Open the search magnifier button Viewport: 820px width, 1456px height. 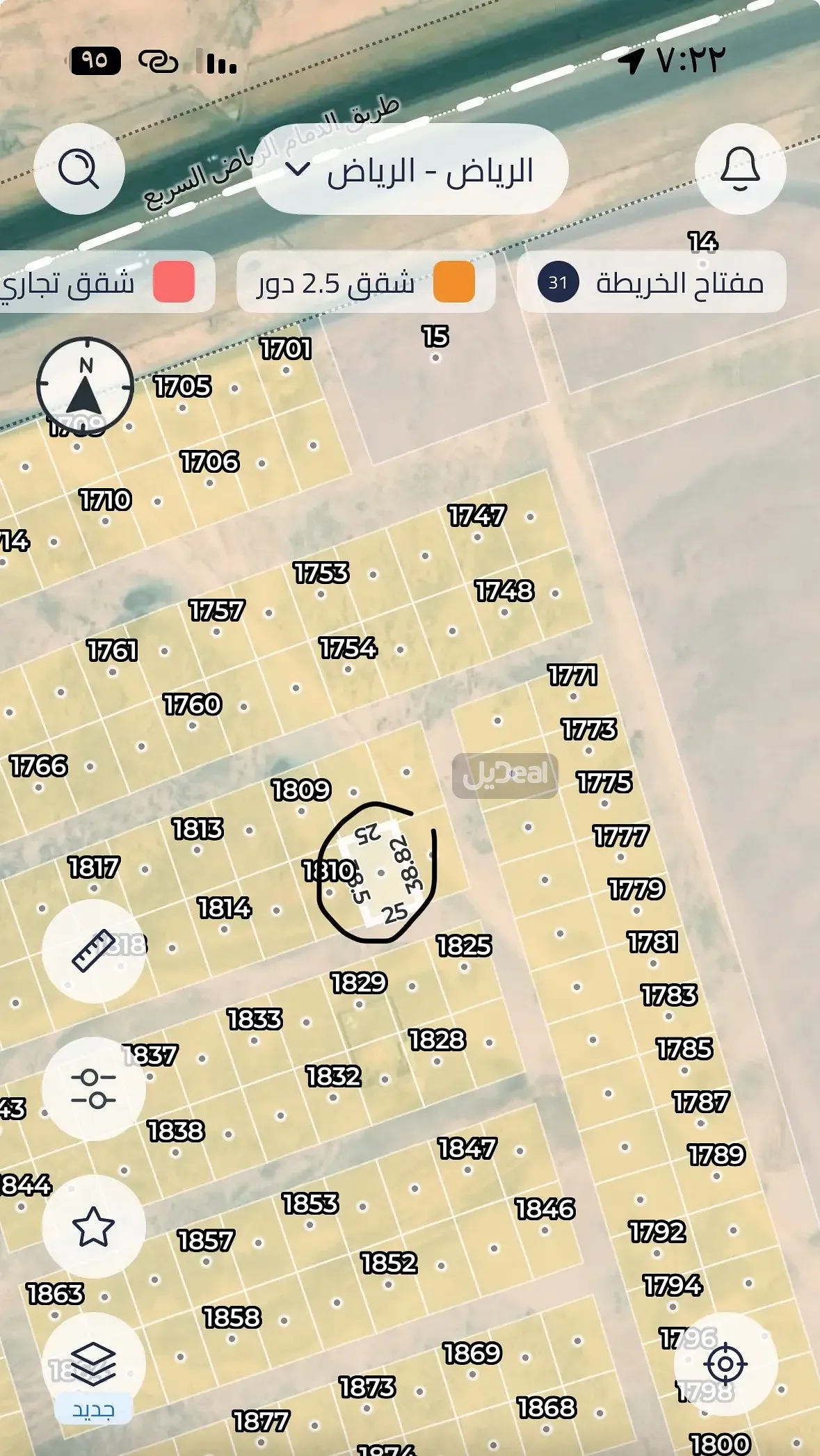pyautogui.click(x=79, y=169)
